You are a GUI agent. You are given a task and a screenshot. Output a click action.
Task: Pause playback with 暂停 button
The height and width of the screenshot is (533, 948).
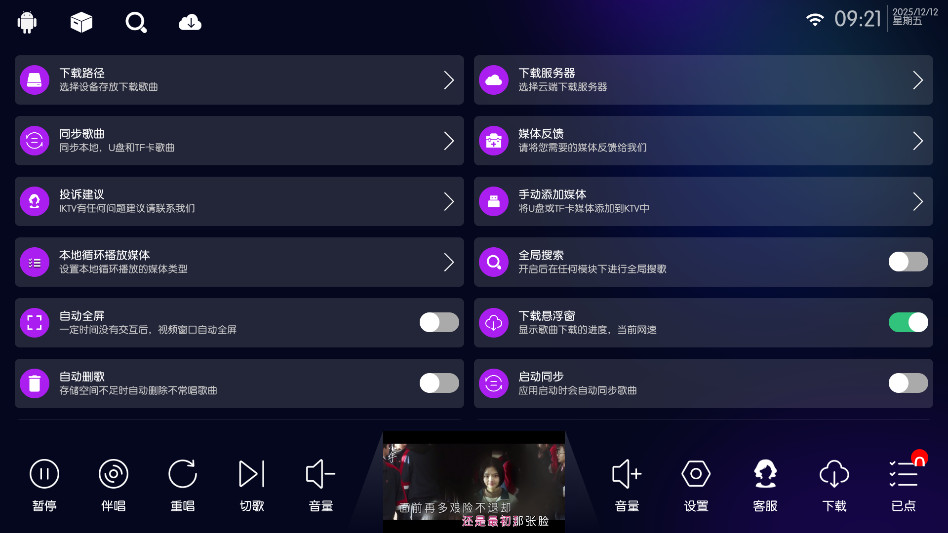pyautogui.click(x=44, y=484)
